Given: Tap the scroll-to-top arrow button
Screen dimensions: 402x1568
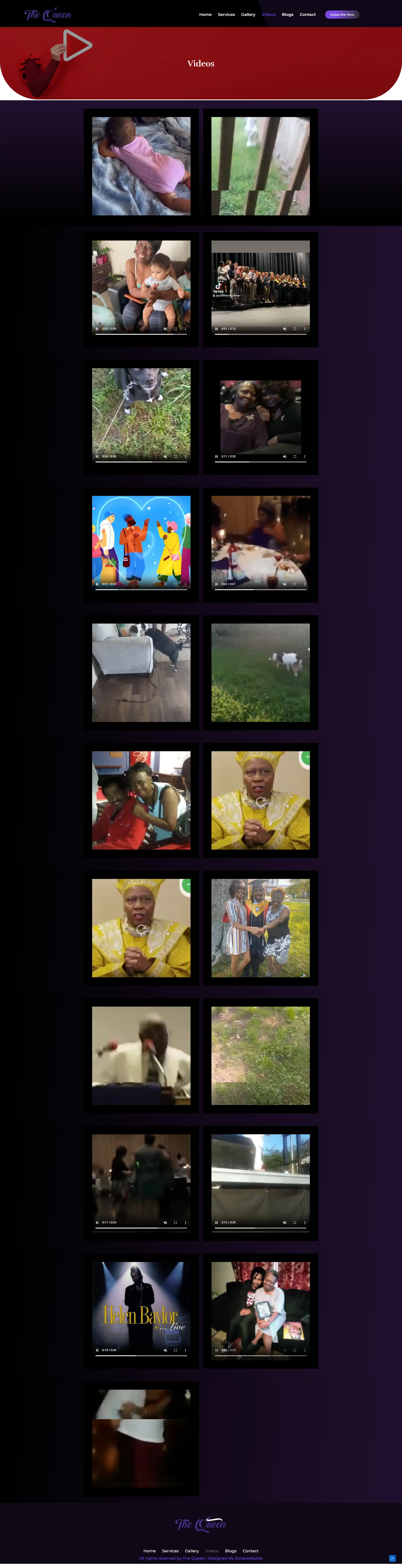Looking at the screenshot, I should pyautogui.click(x=392, y=1558).
